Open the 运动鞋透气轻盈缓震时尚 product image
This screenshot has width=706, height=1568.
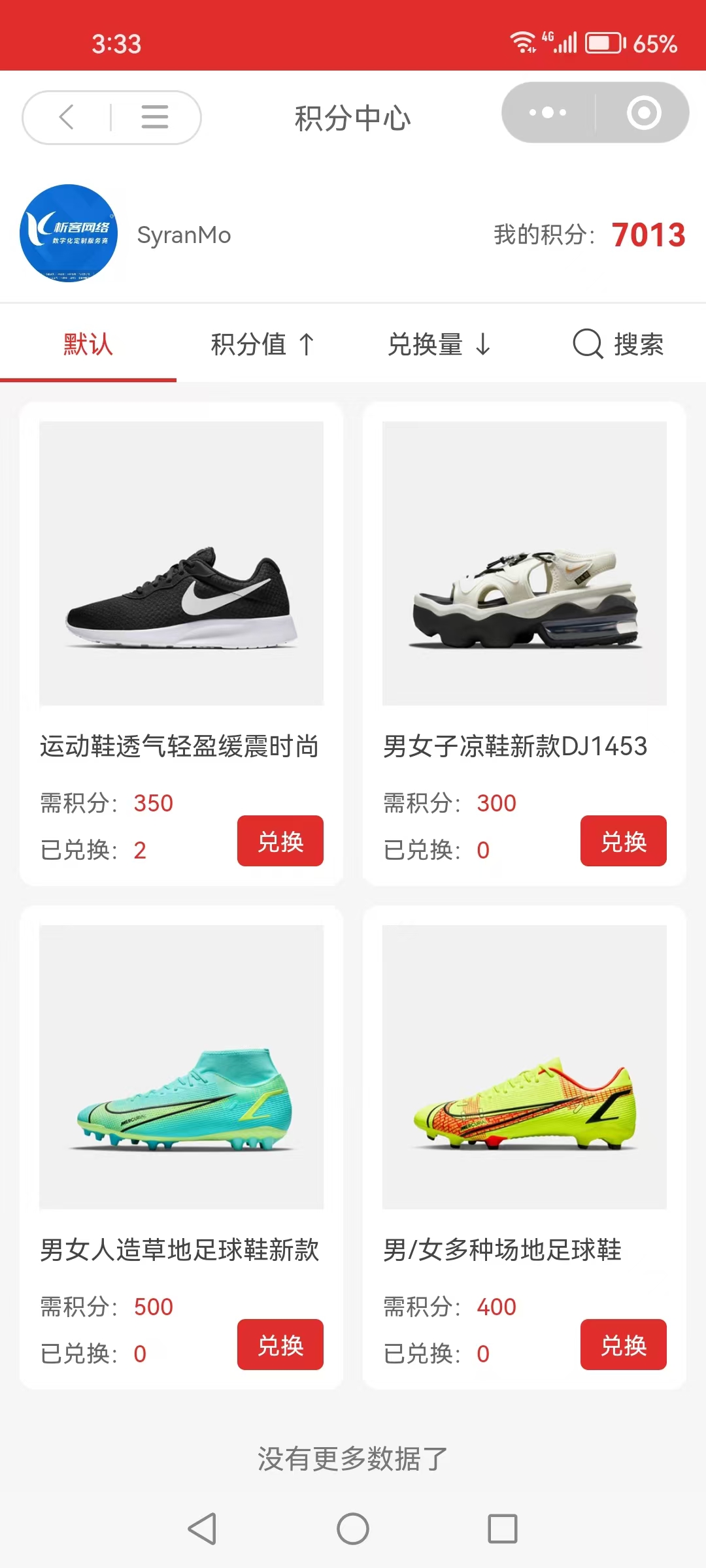click(181, 563)
